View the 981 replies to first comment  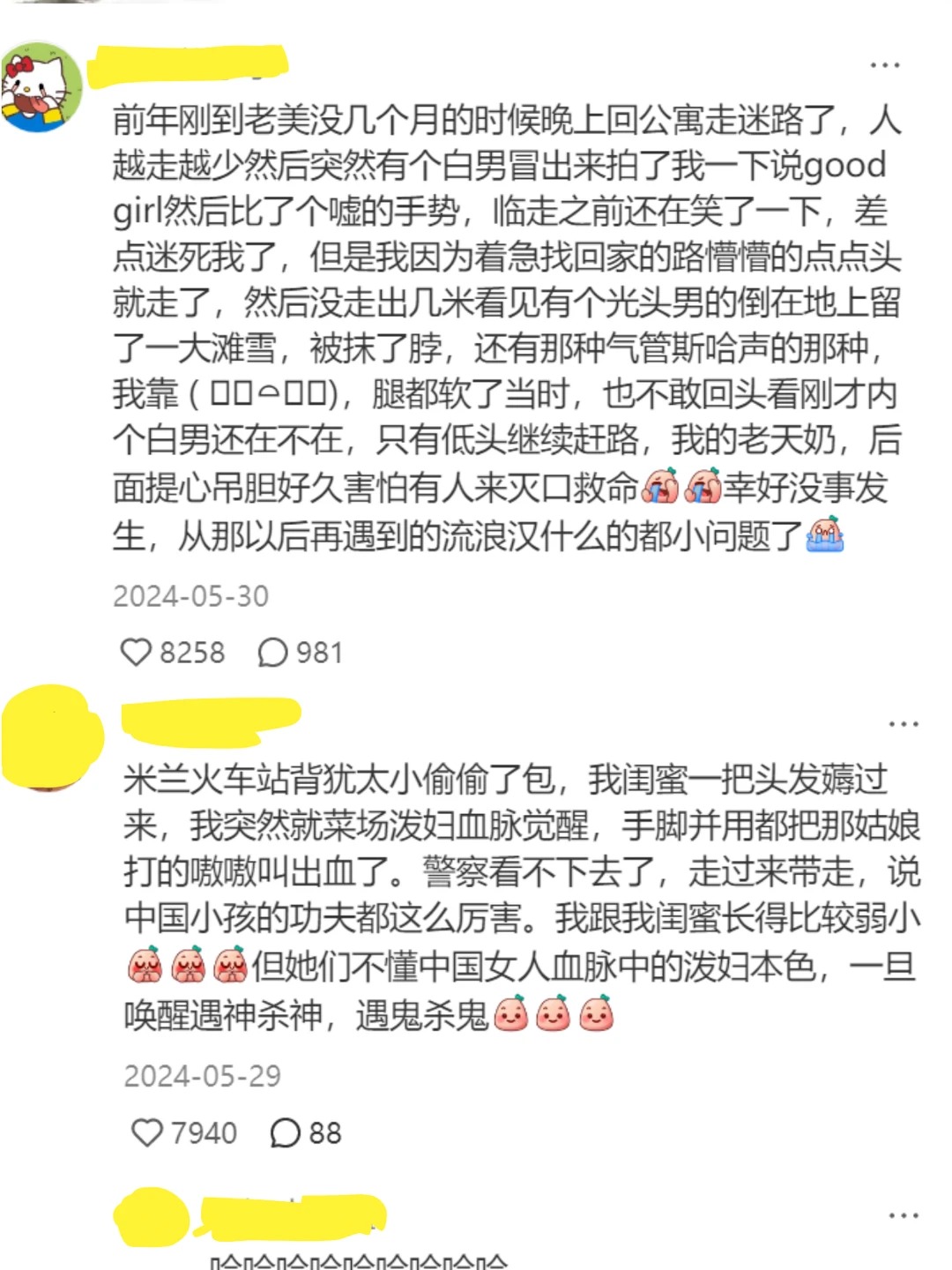click(273, 653)
